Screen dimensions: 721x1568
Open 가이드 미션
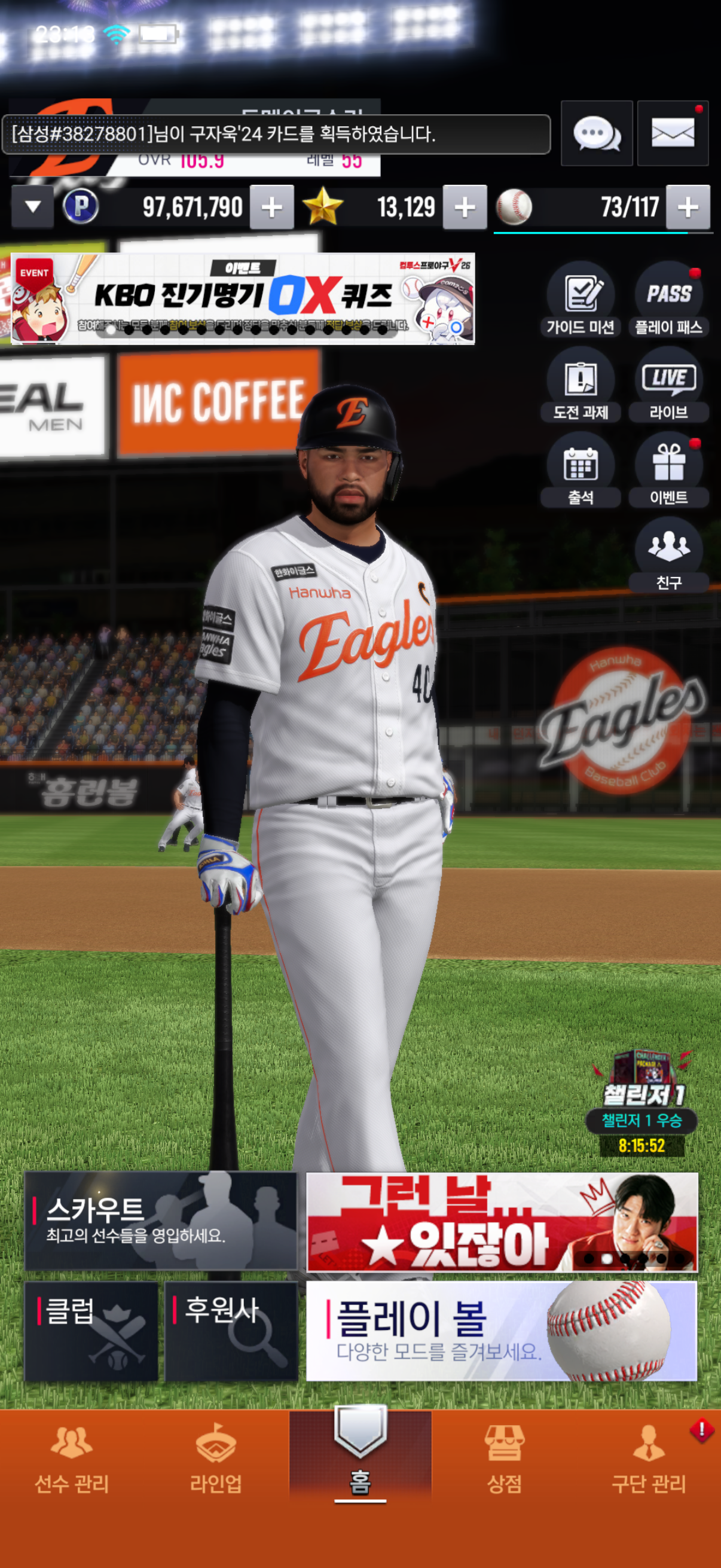click(x=580, y=300)
